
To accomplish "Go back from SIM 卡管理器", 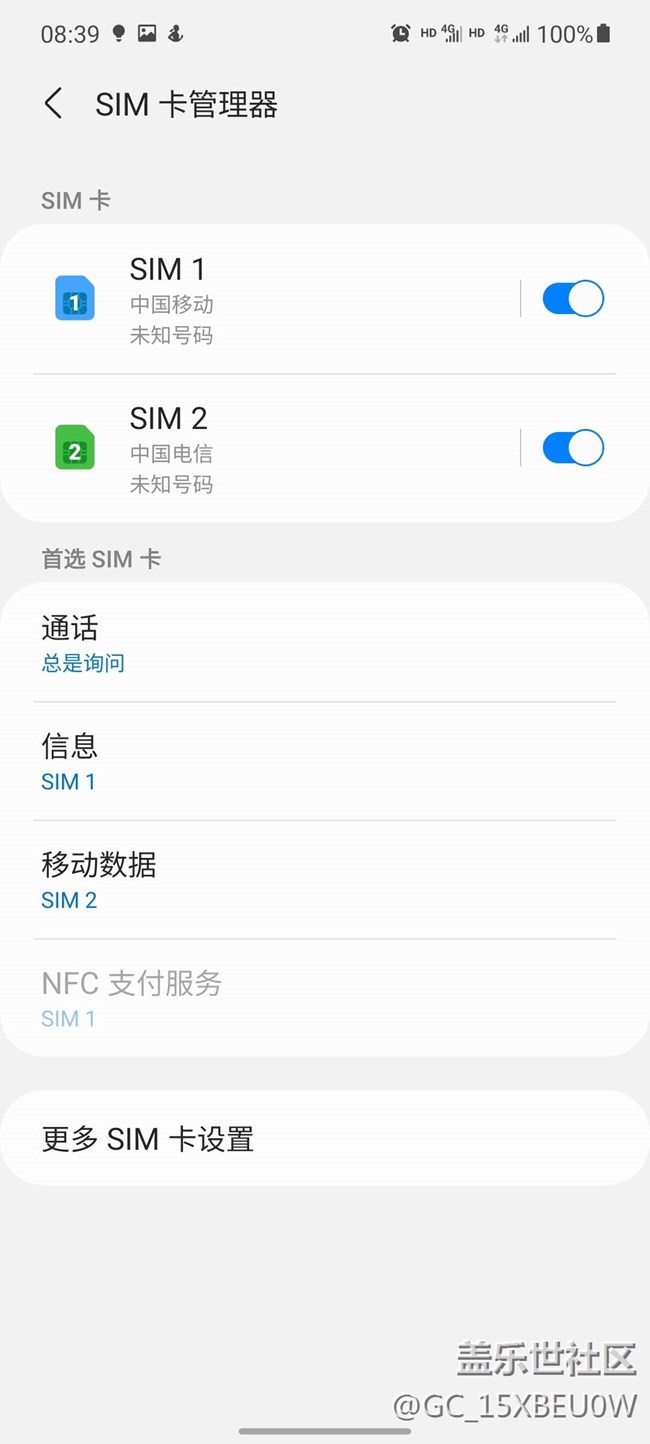I will coord(54,104).
